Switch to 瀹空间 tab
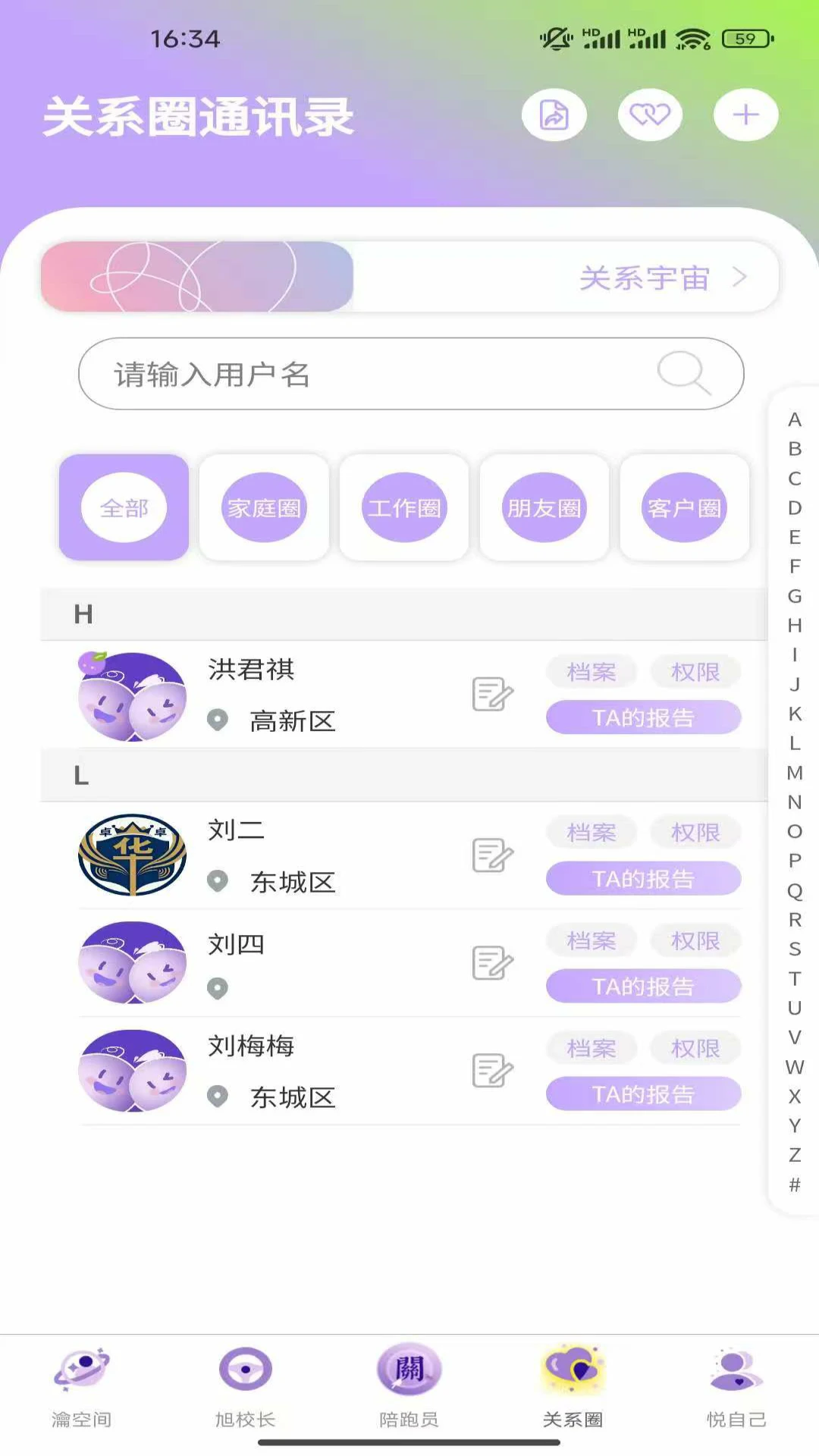This screenshot has width=819, height=1456. tap(82, 1388)
